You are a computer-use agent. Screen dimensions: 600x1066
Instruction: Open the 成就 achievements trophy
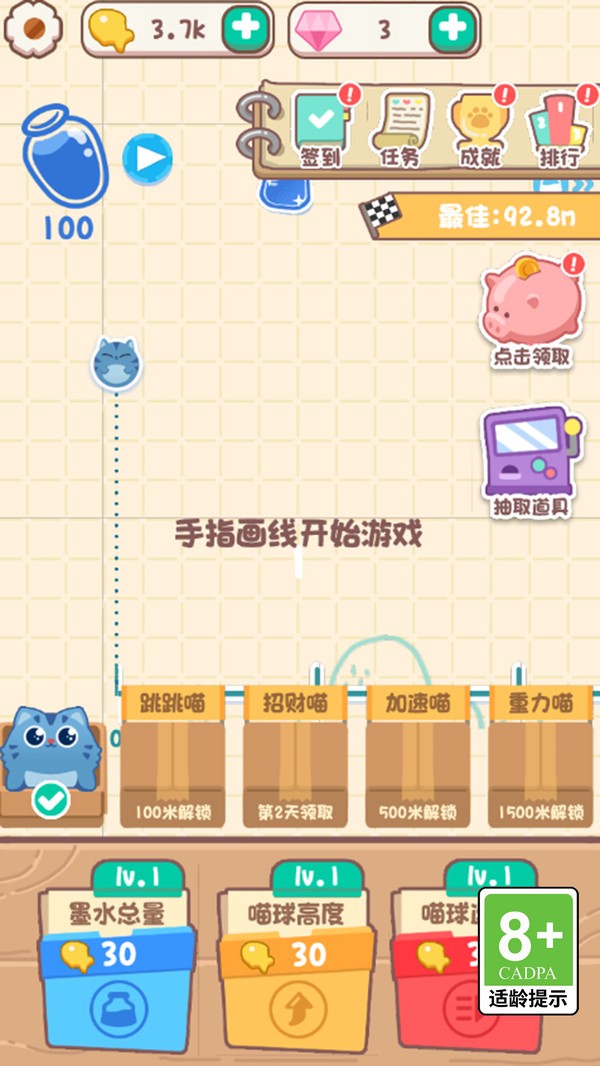[x=481, y=129]
